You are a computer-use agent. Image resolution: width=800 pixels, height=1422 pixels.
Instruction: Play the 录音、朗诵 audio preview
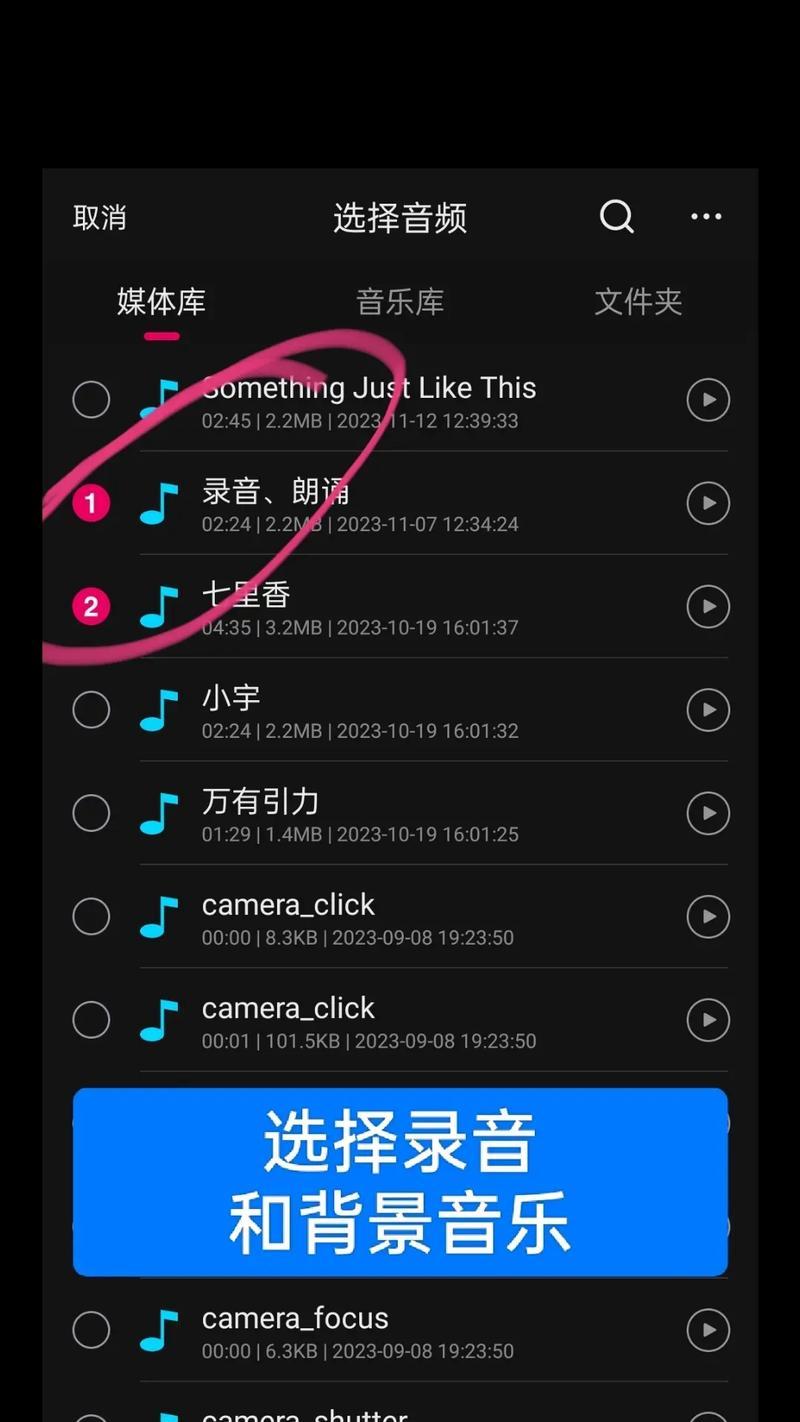(708, 503)
